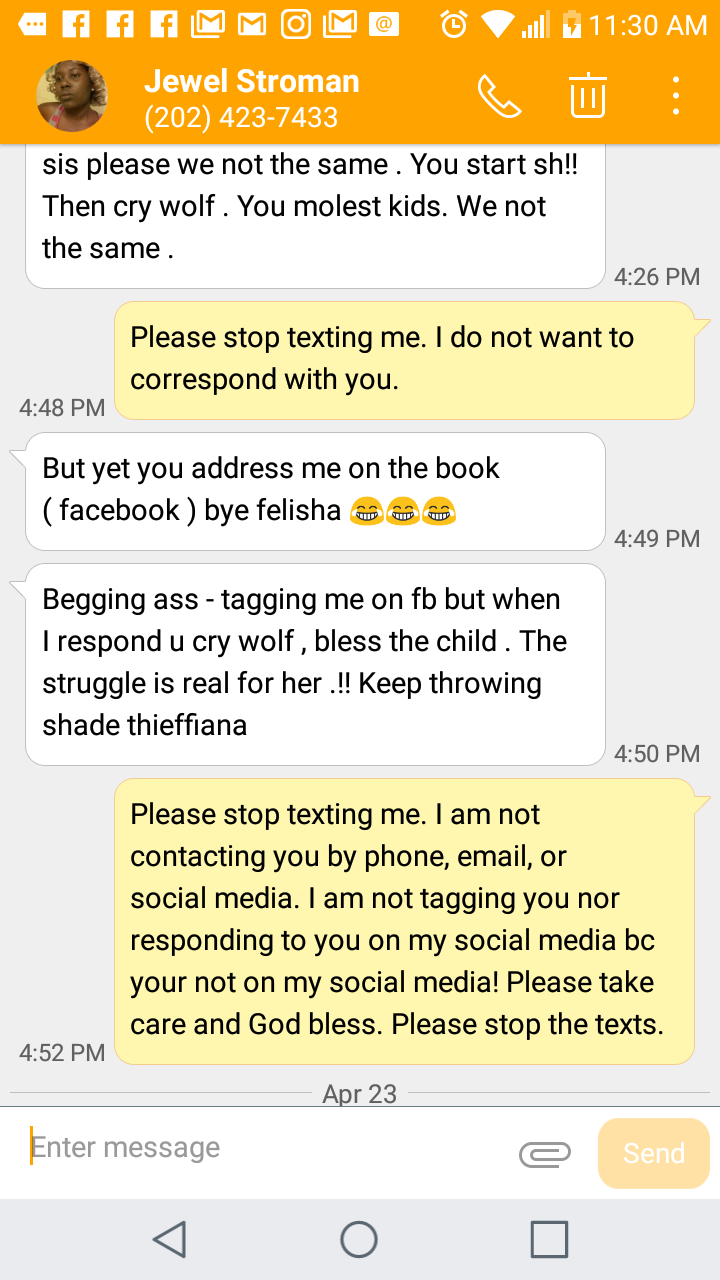
Task: Call Jewel Stroman using the phone icon
Action: [499, 97]
